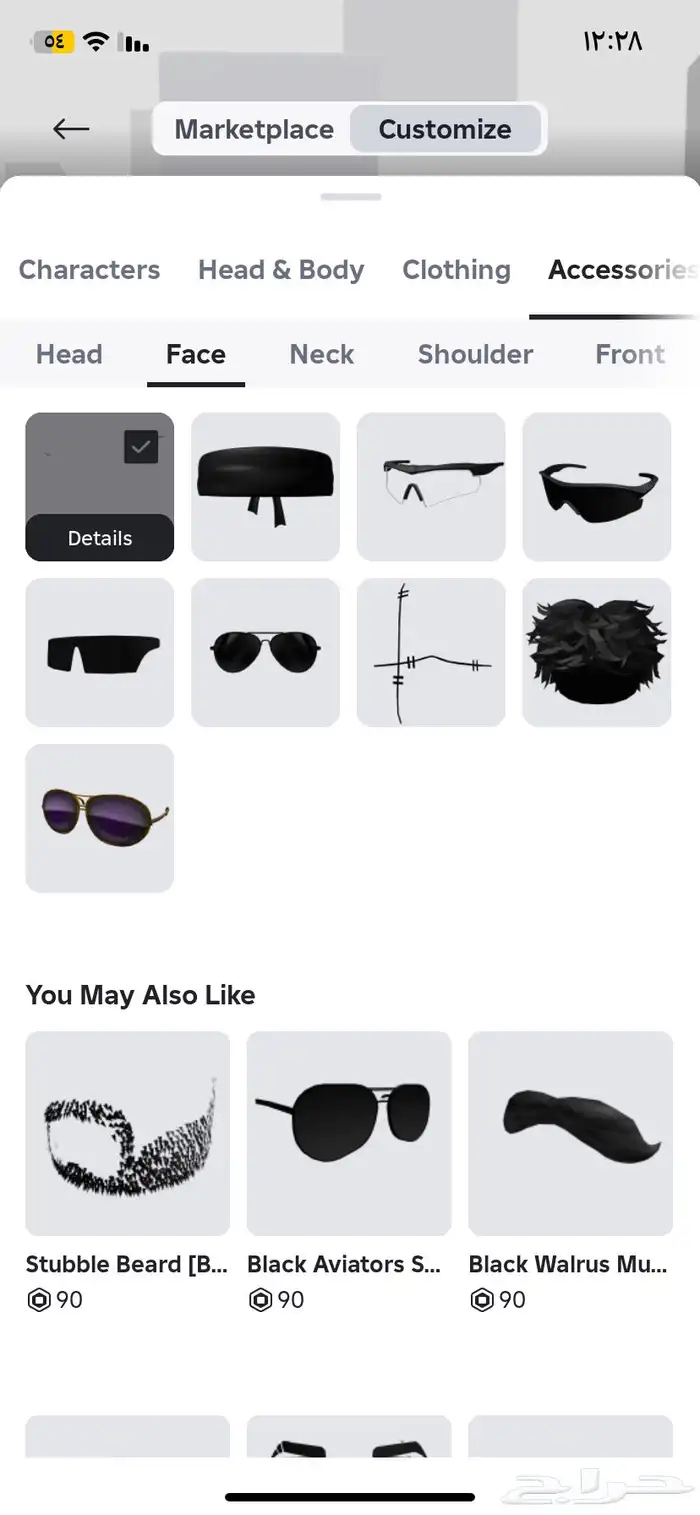
Task: Open the Clothing category
Action: [x=456, y=270]
